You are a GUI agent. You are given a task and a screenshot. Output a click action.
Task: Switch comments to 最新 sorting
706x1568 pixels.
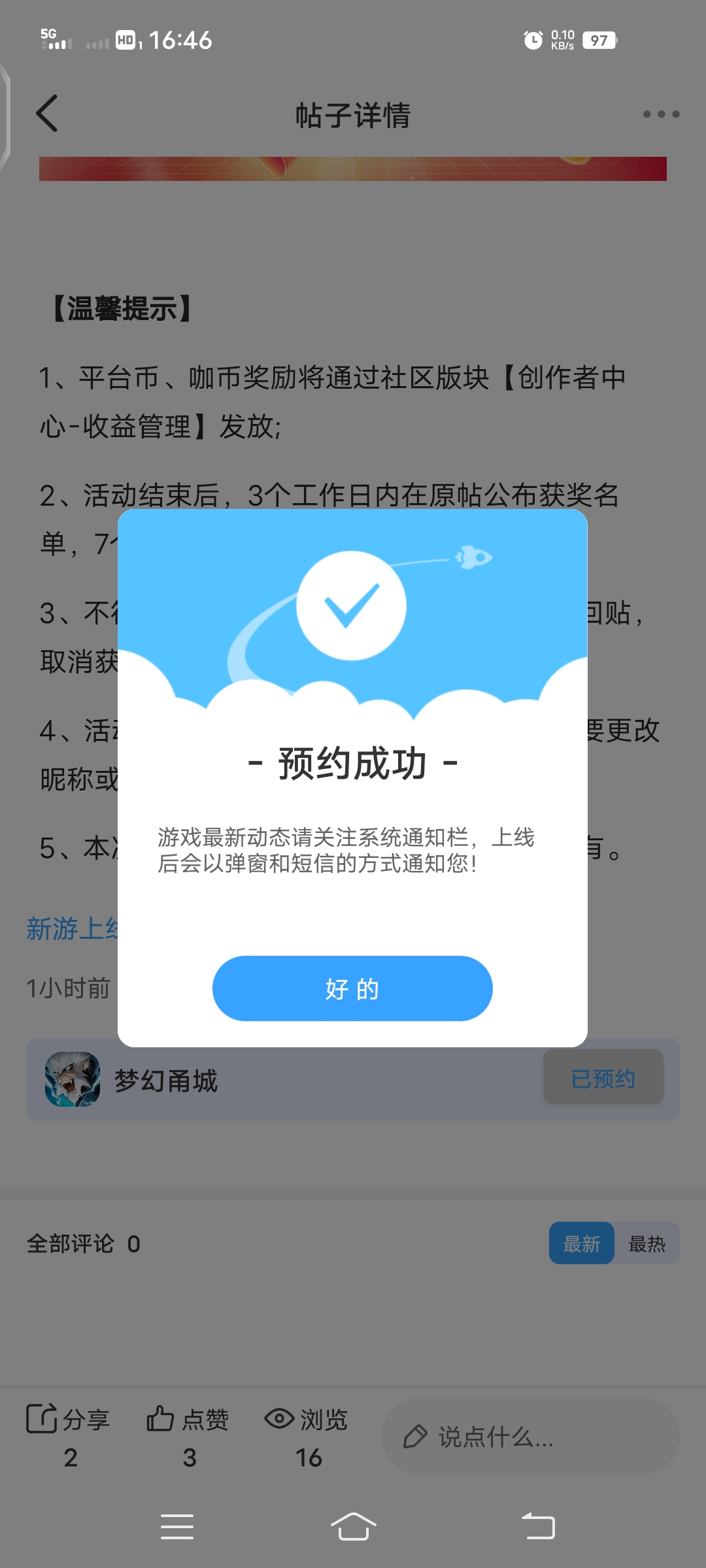pos(581,1243)
